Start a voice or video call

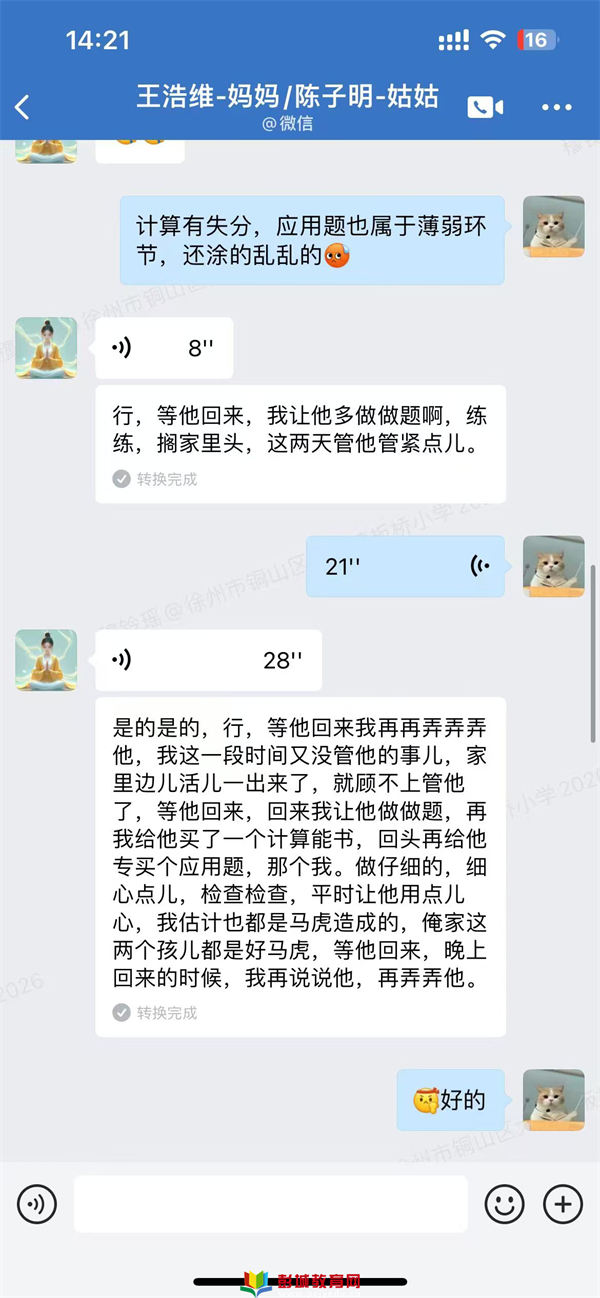485,107
